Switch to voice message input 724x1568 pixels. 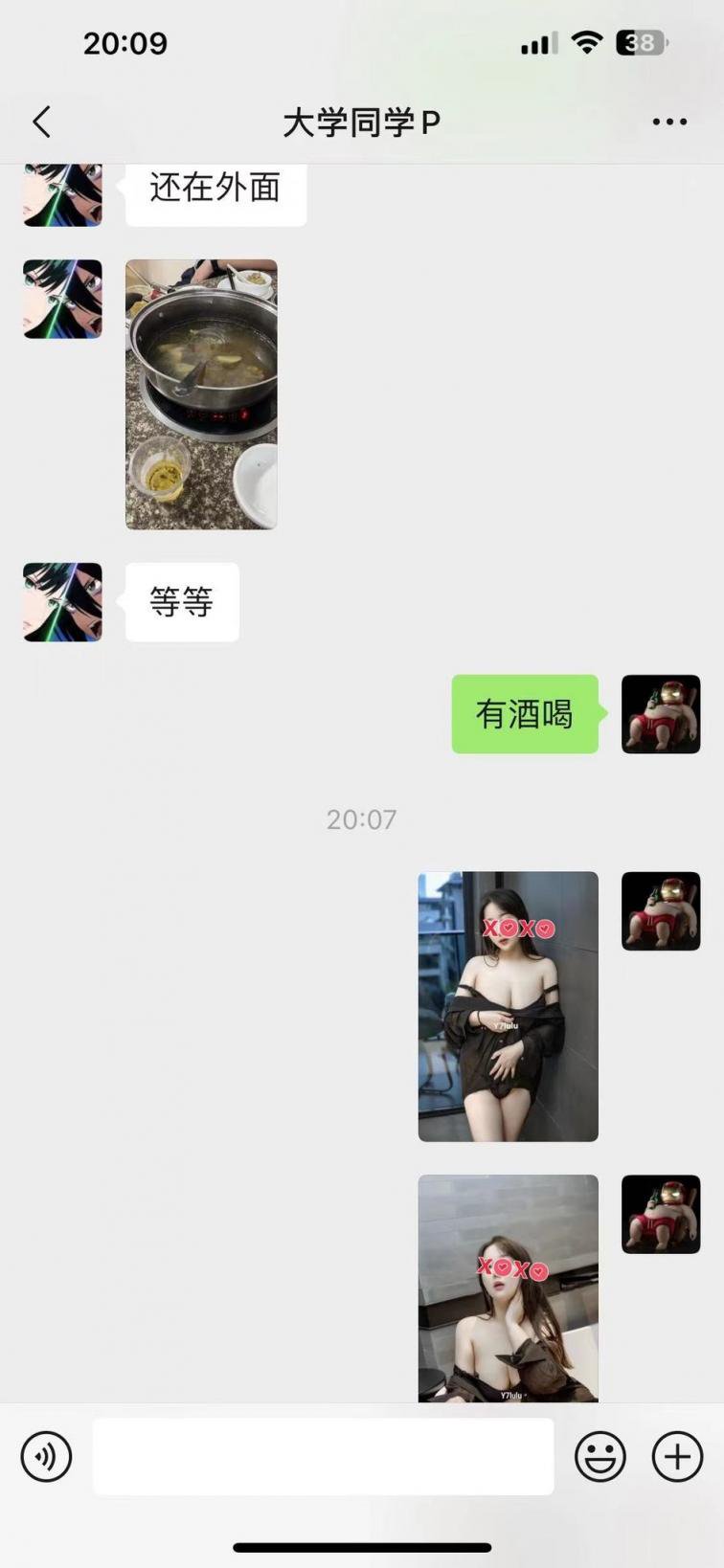point(46,1457)
